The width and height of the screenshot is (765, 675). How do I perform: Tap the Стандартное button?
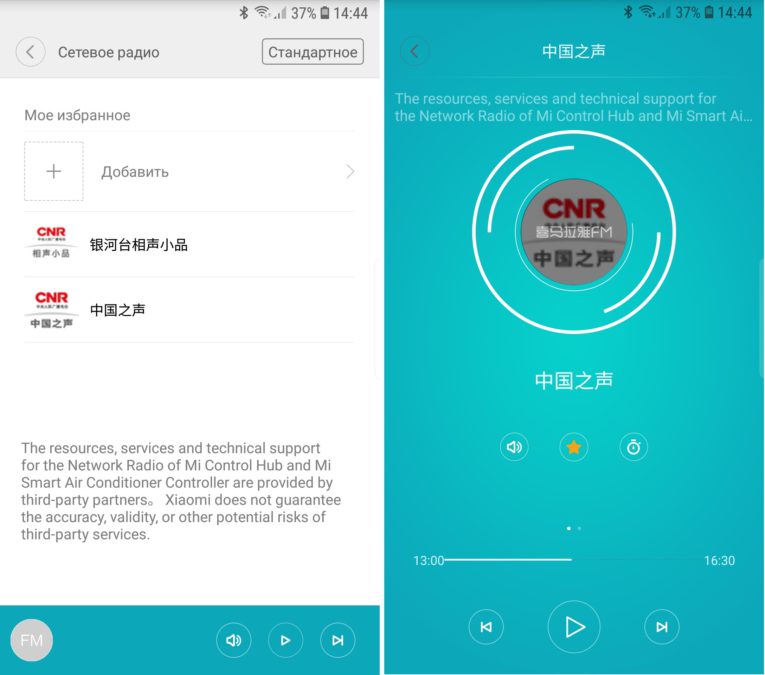tap(312, 52)
